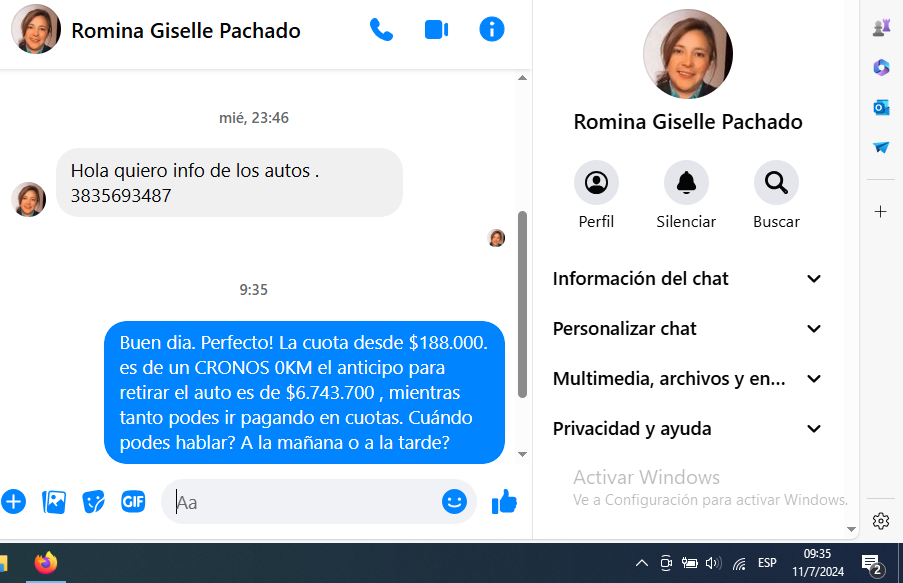Start a voice call with Romina
903x583 pixels.
click(381, 30)
